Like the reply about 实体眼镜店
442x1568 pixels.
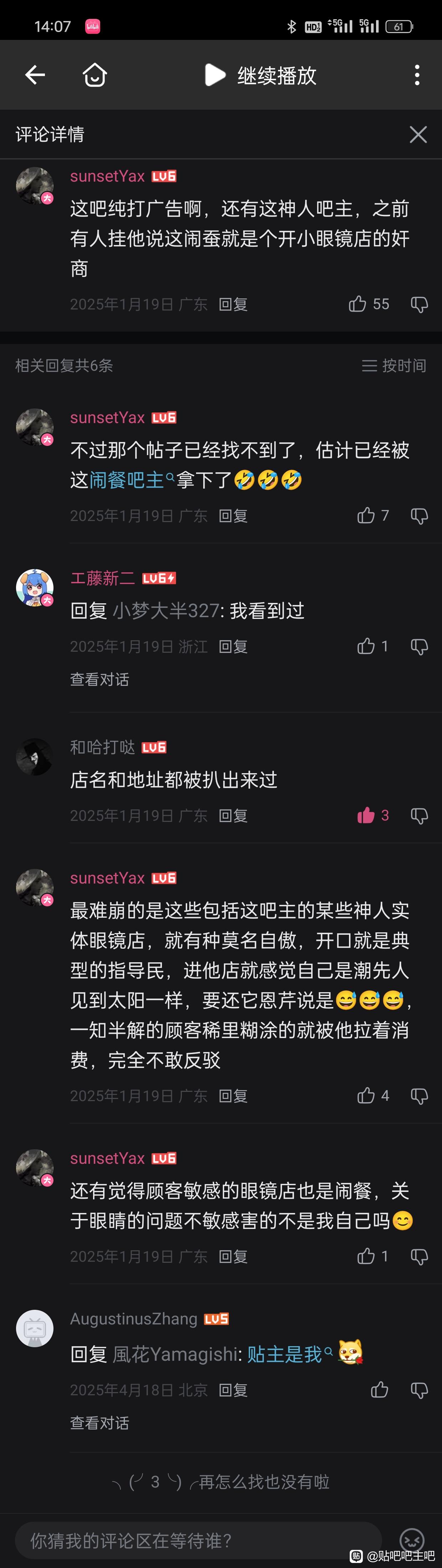pyautogui.click(x=366, y=1096)
